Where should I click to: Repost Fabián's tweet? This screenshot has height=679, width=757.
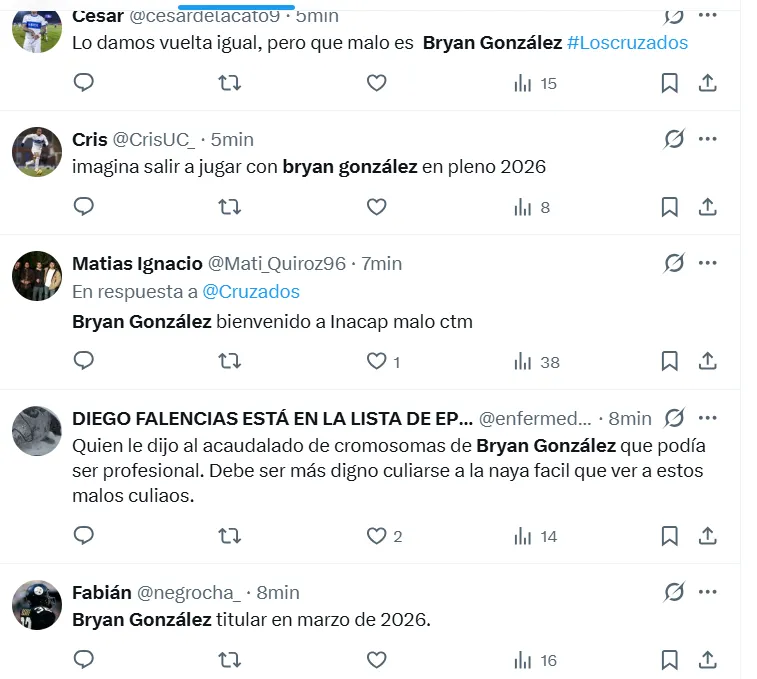(229, 660)
